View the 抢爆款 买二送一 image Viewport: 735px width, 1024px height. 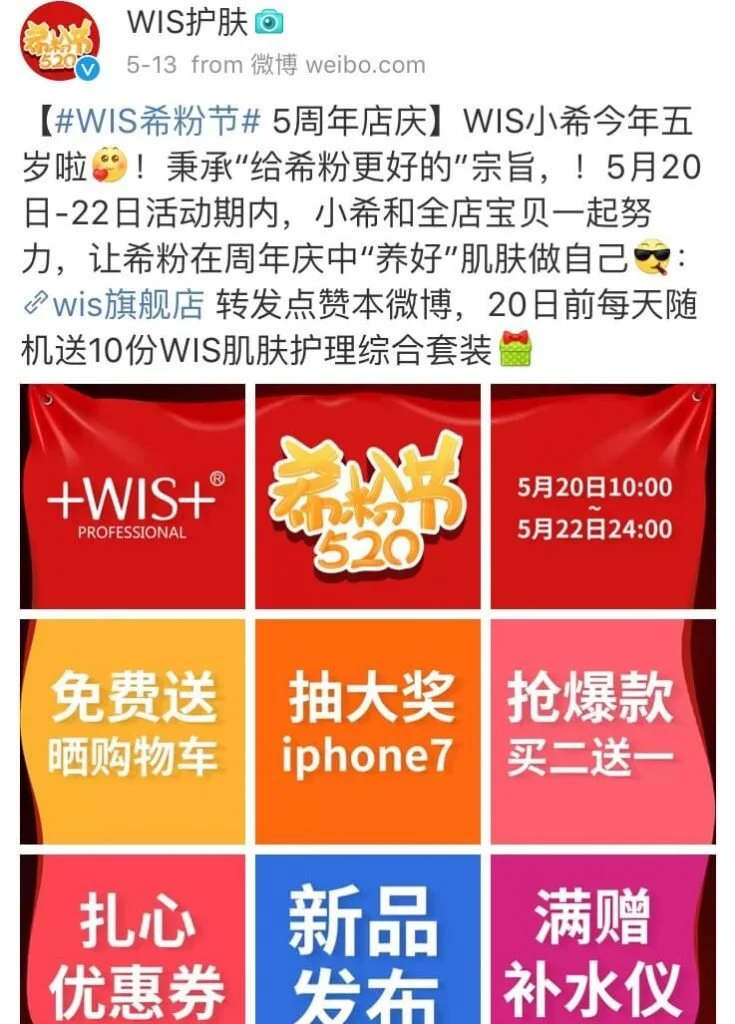602,730
